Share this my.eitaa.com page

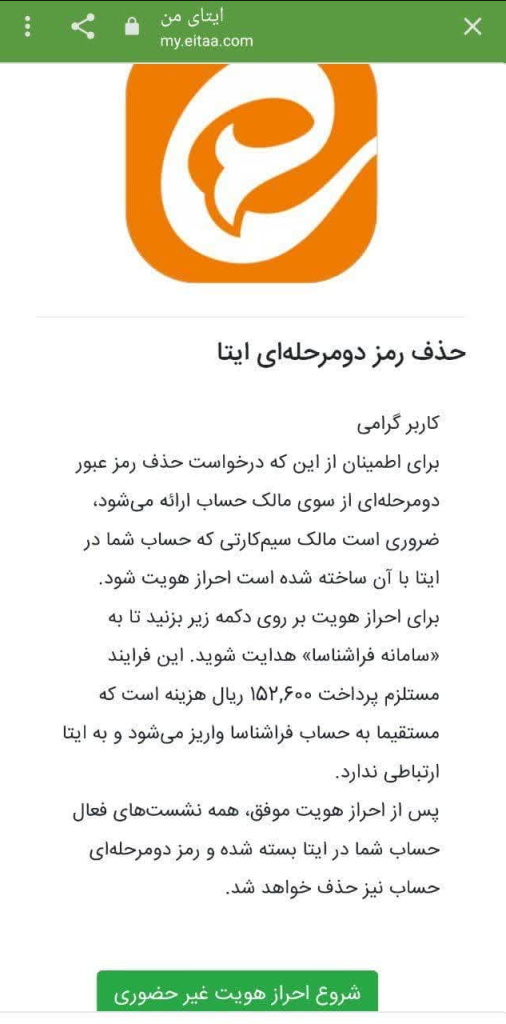(82, 27)
